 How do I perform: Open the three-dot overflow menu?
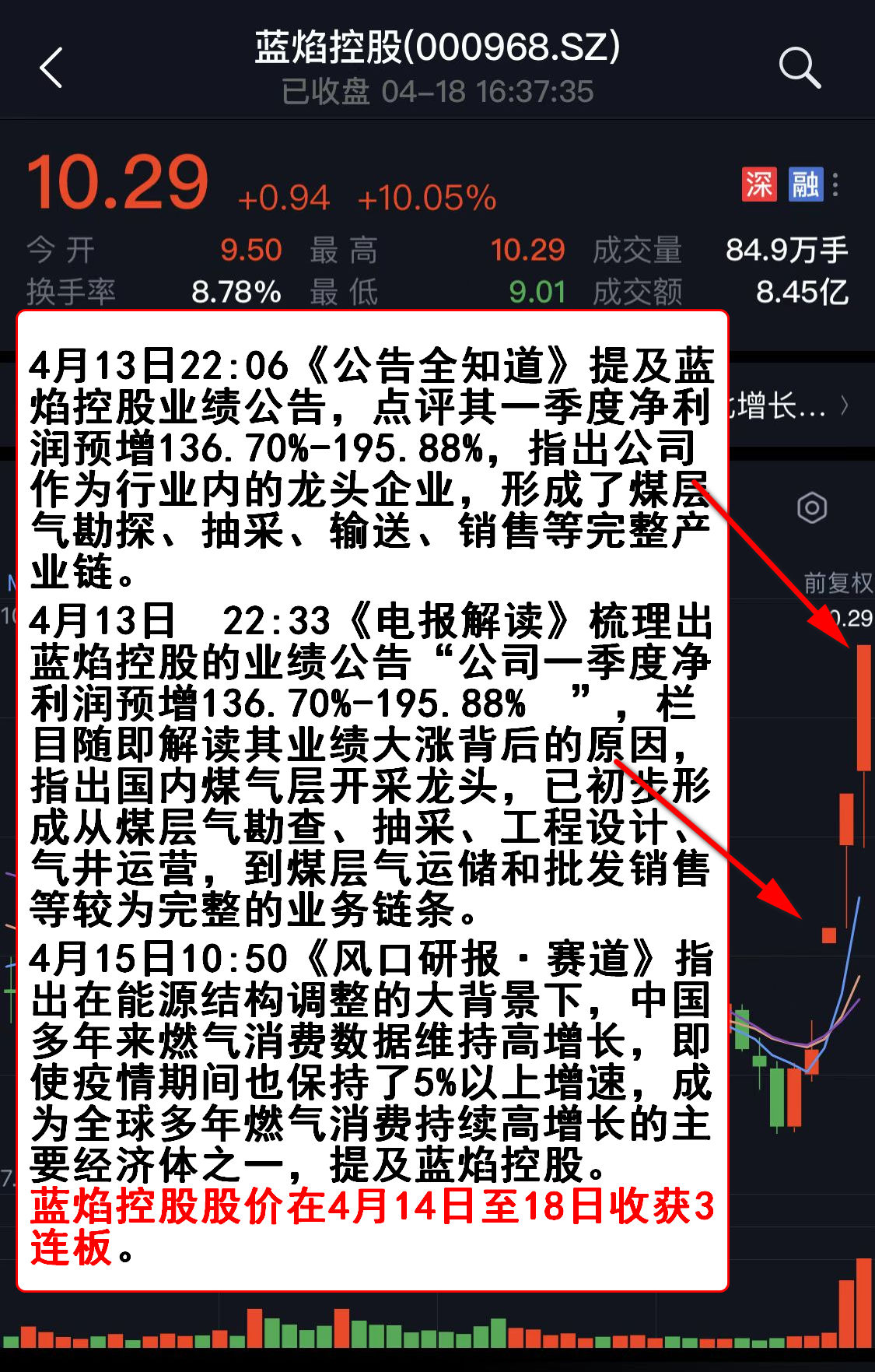coord(836,184)
